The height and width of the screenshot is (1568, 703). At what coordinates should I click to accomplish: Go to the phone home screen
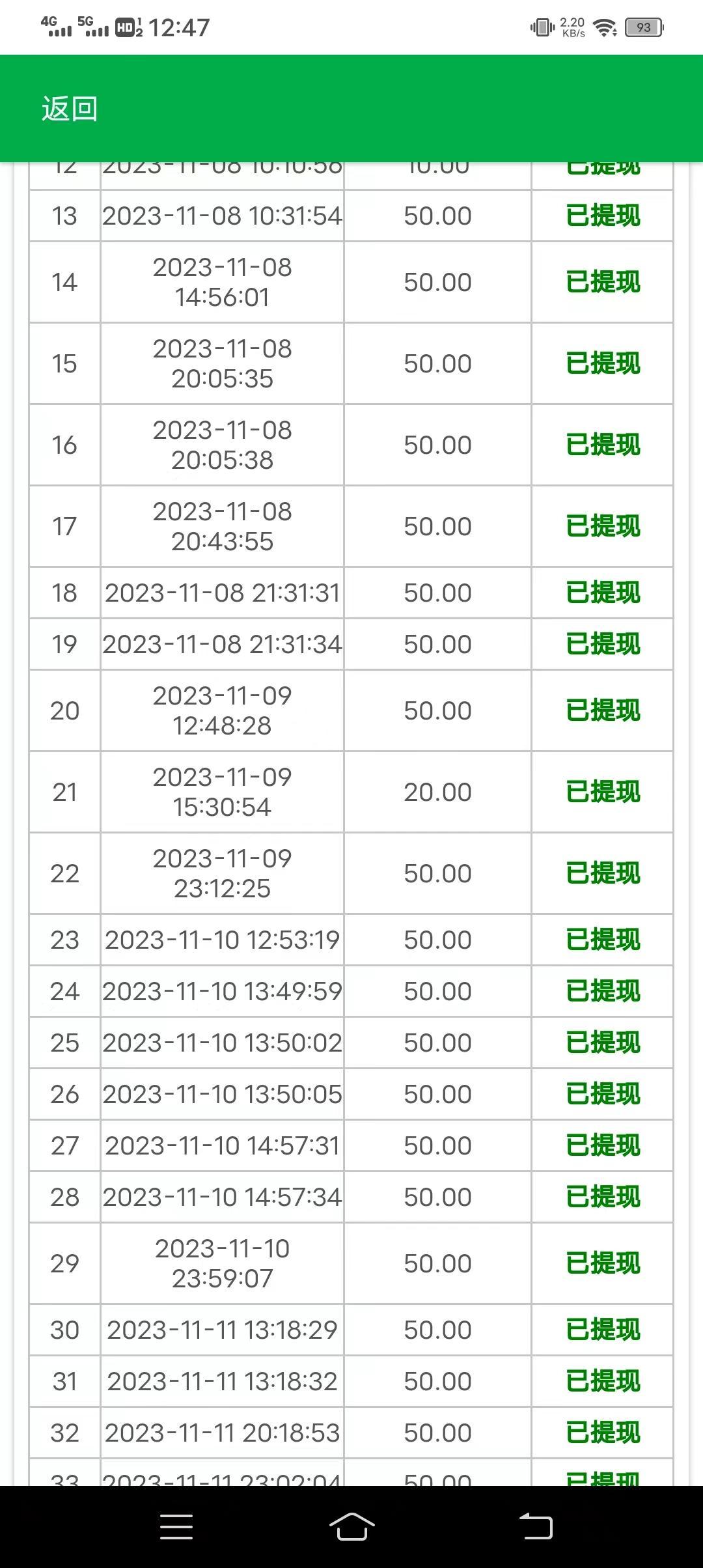pos(351,1527)
